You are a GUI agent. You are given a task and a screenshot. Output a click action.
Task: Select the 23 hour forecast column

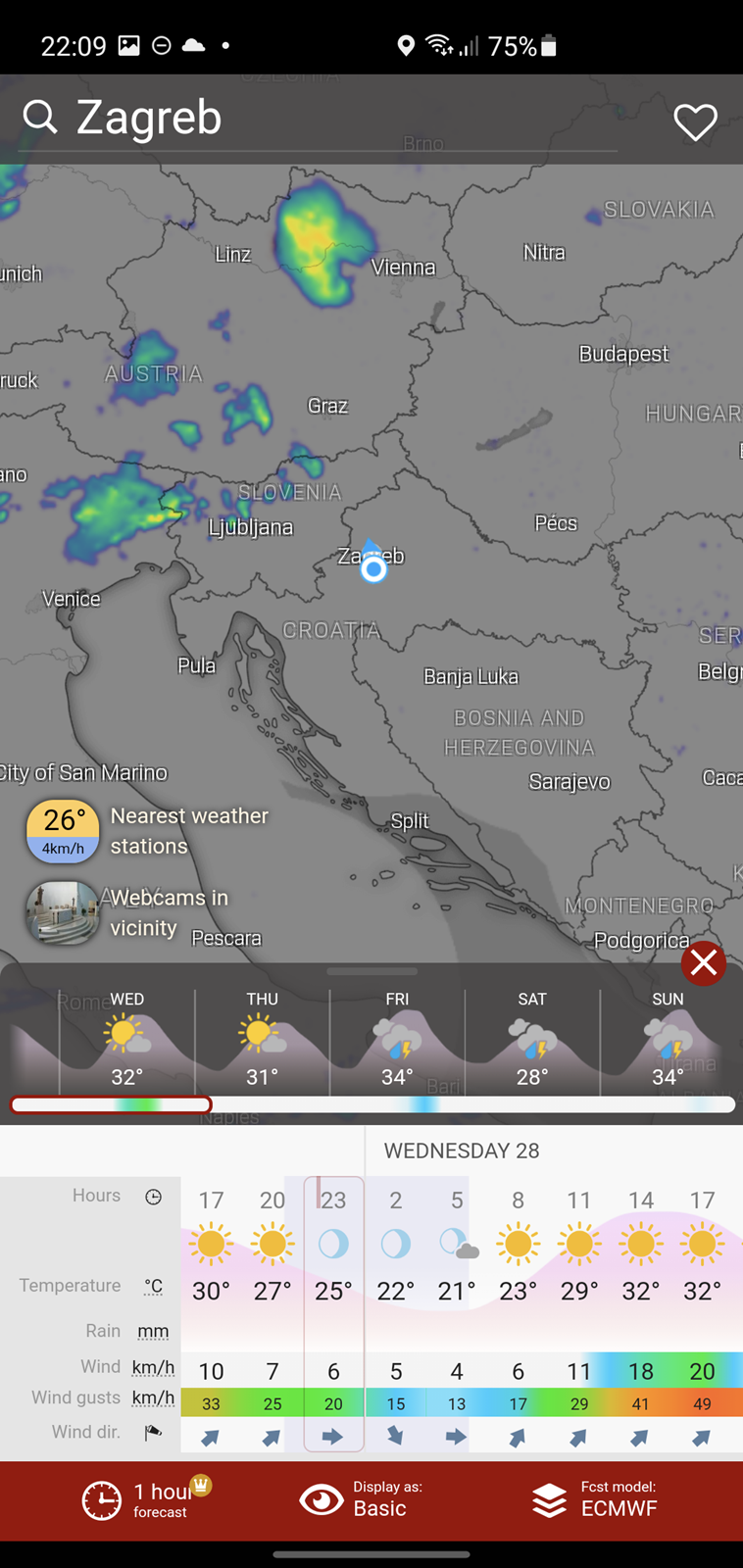coord(333,1313)
